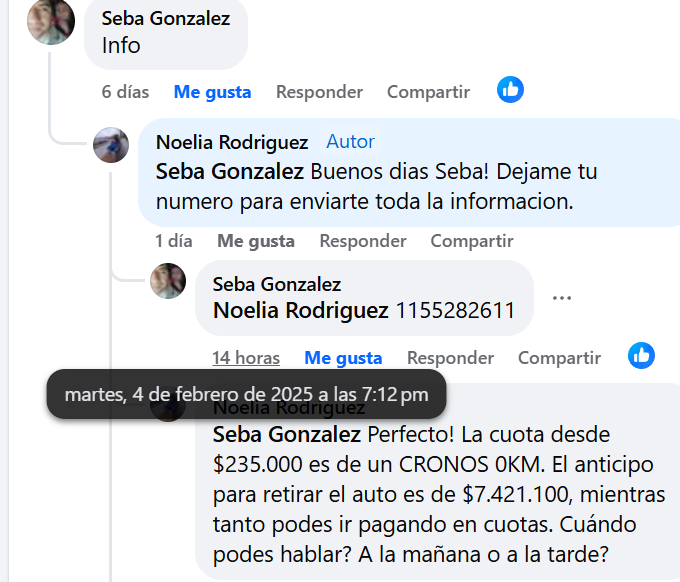The width and height of the screenshot is (680, 582).
Task: Open the like reaction on the "Info" comment
Action: point(510,90)
